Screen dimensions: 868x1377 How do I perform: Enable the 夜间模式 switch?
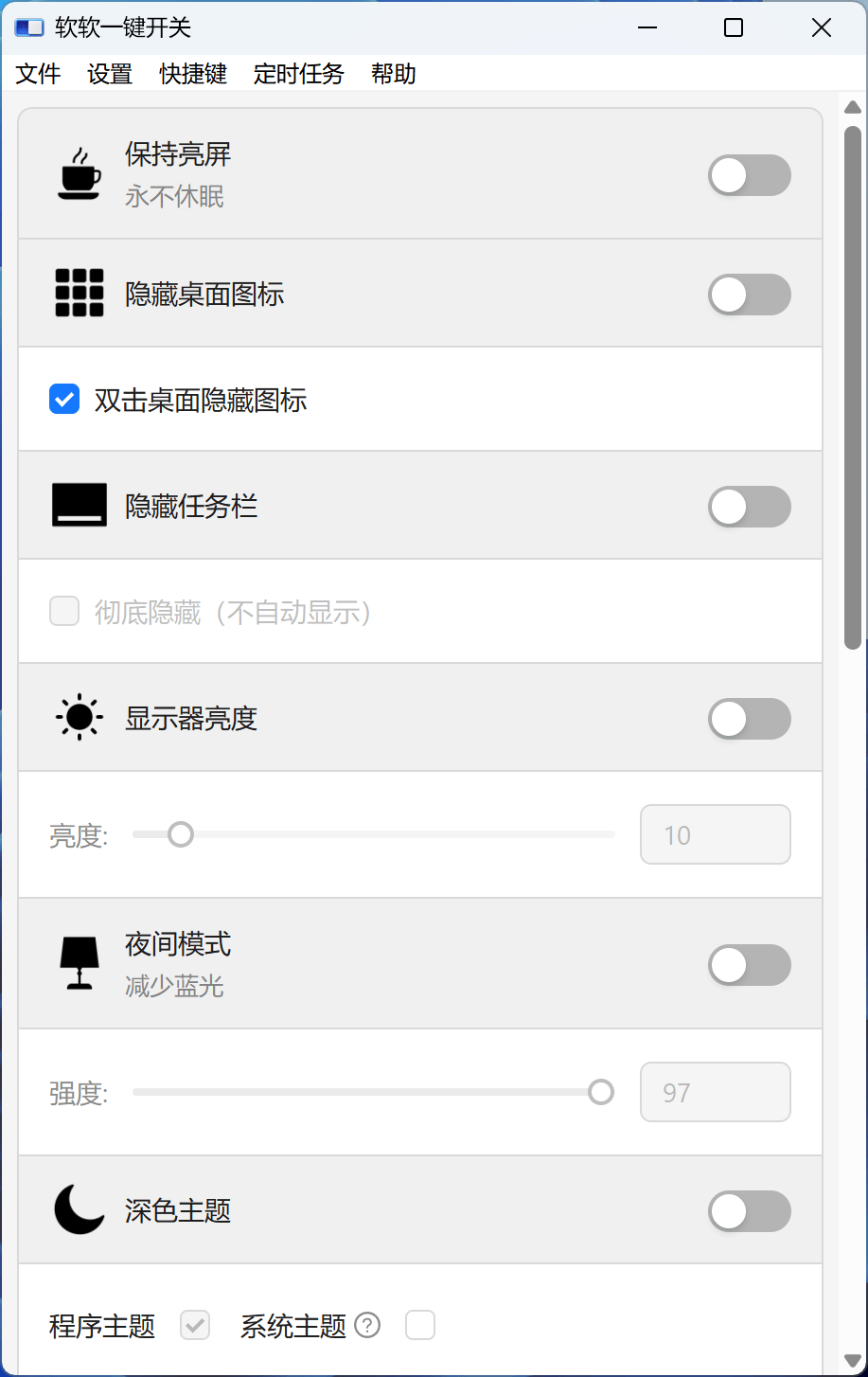click(x=749, y=965)
